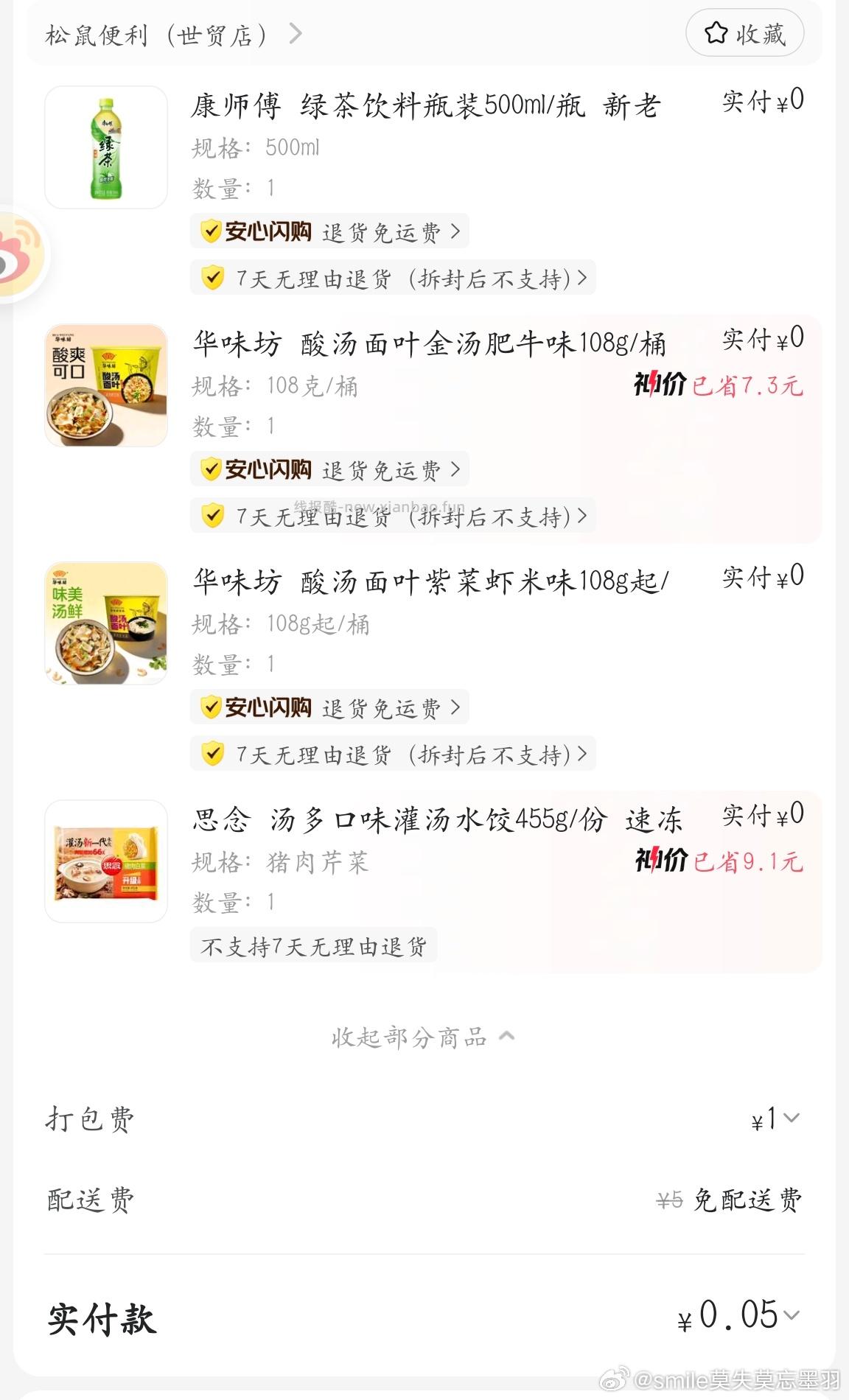Click the red 礼价 badge on the dumplings item
This screenshot has height=1400, width=849.
[661, 859]
